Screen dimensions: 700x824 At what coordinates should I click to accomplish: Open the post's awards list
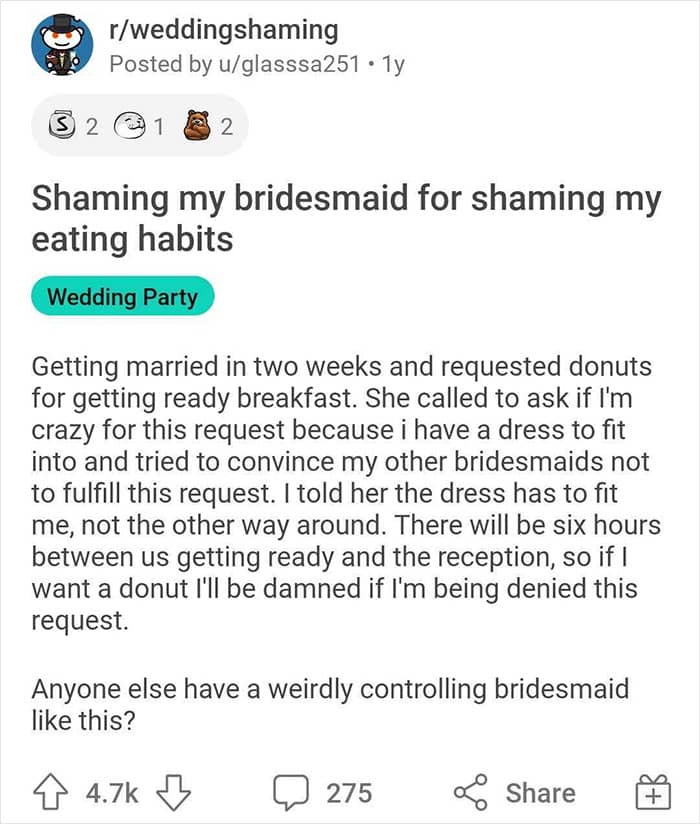[x=139, y=126]
